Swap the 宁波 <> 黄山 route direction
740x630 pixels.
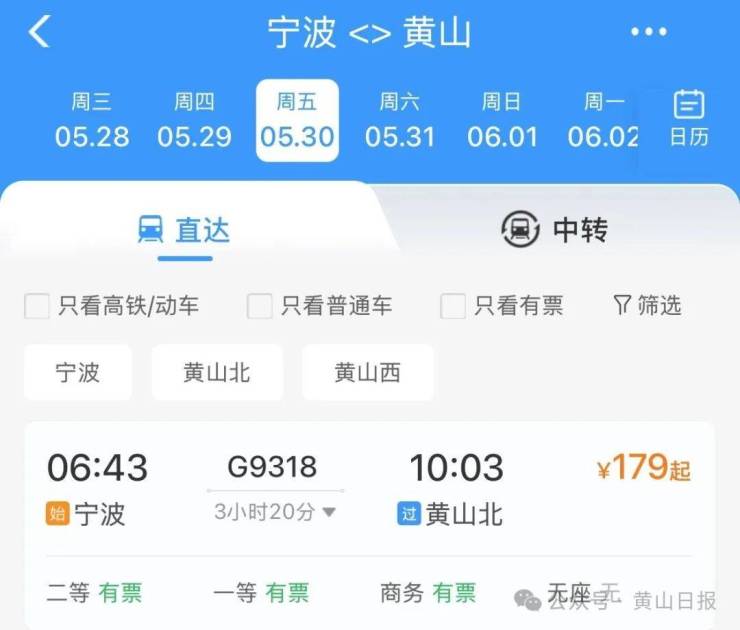pos(369,33)
